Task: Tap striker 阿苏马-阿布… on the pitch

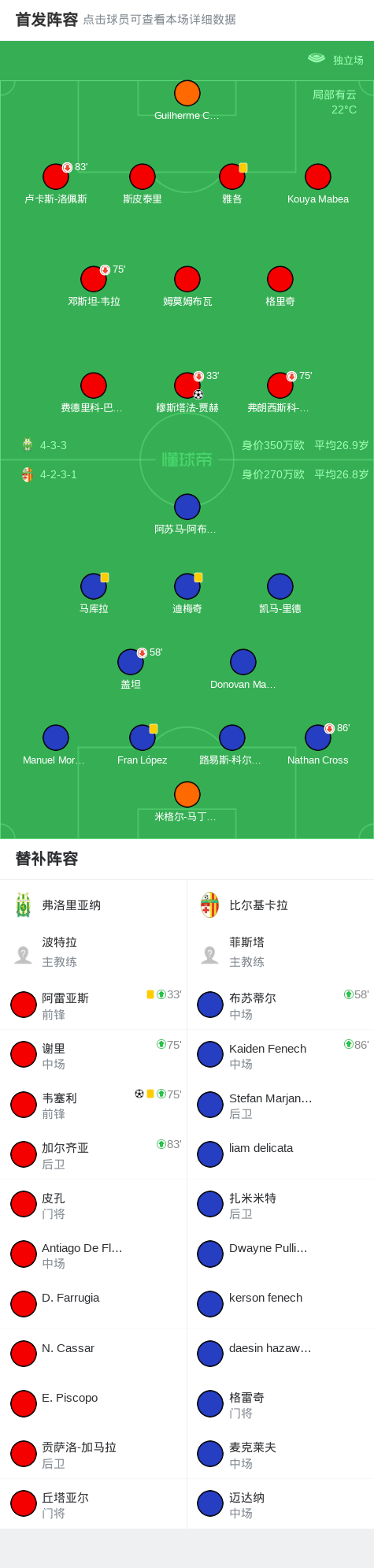Action: [x=187, y=514]
